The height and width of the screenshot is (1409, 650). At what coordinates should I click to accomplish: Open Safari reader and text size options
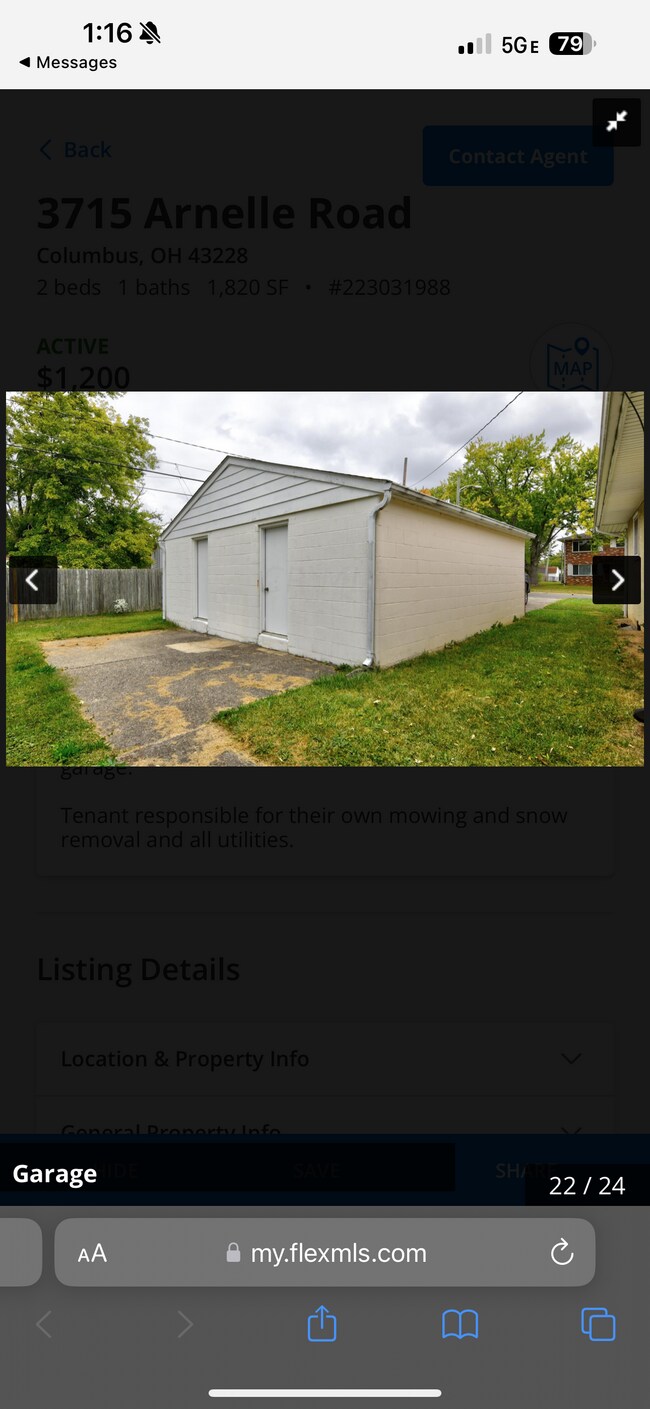(92, 1253)
